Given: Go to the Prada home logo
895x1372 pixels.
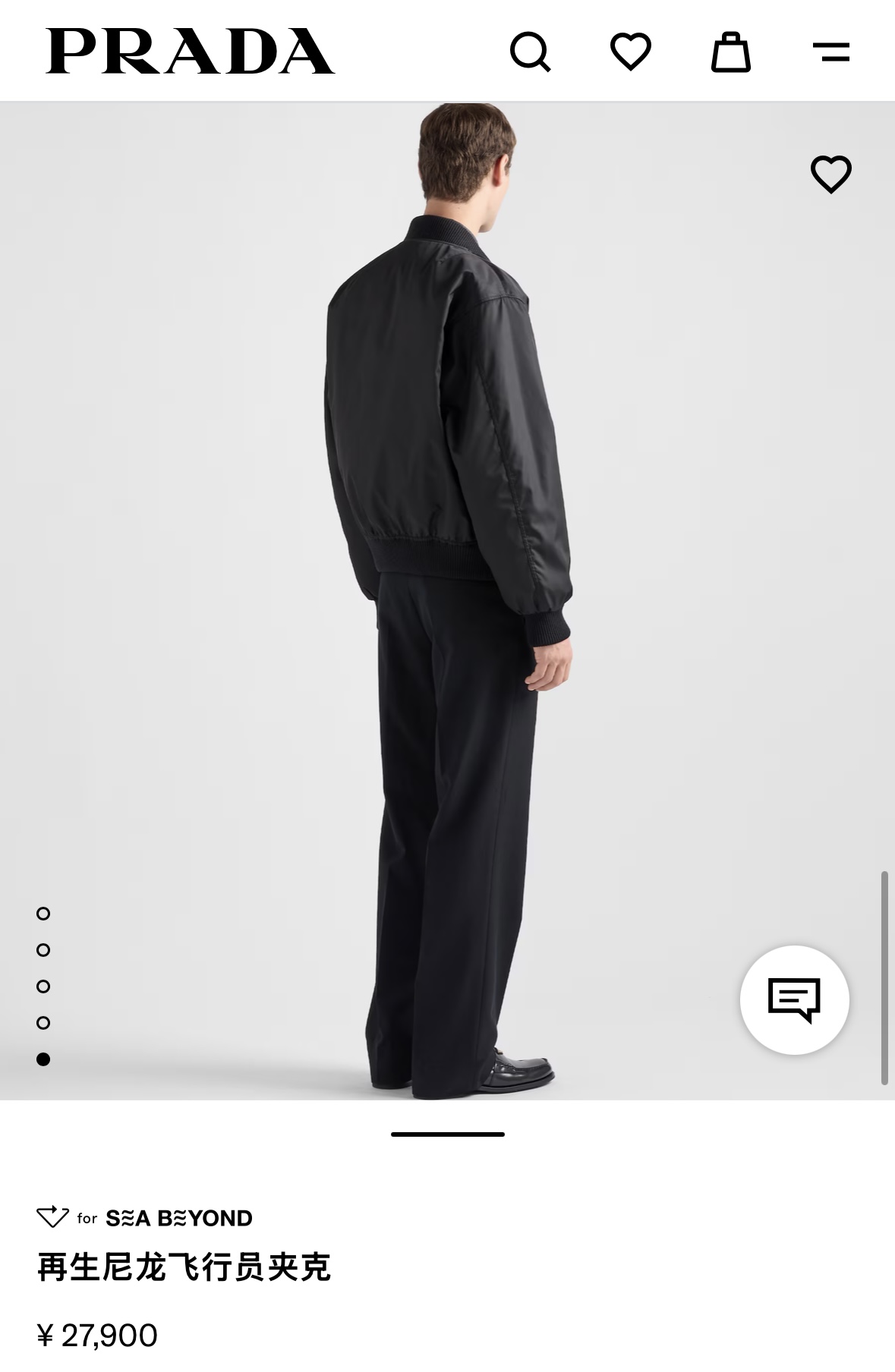Looking at the screenshot, I should tap(190, 52).
